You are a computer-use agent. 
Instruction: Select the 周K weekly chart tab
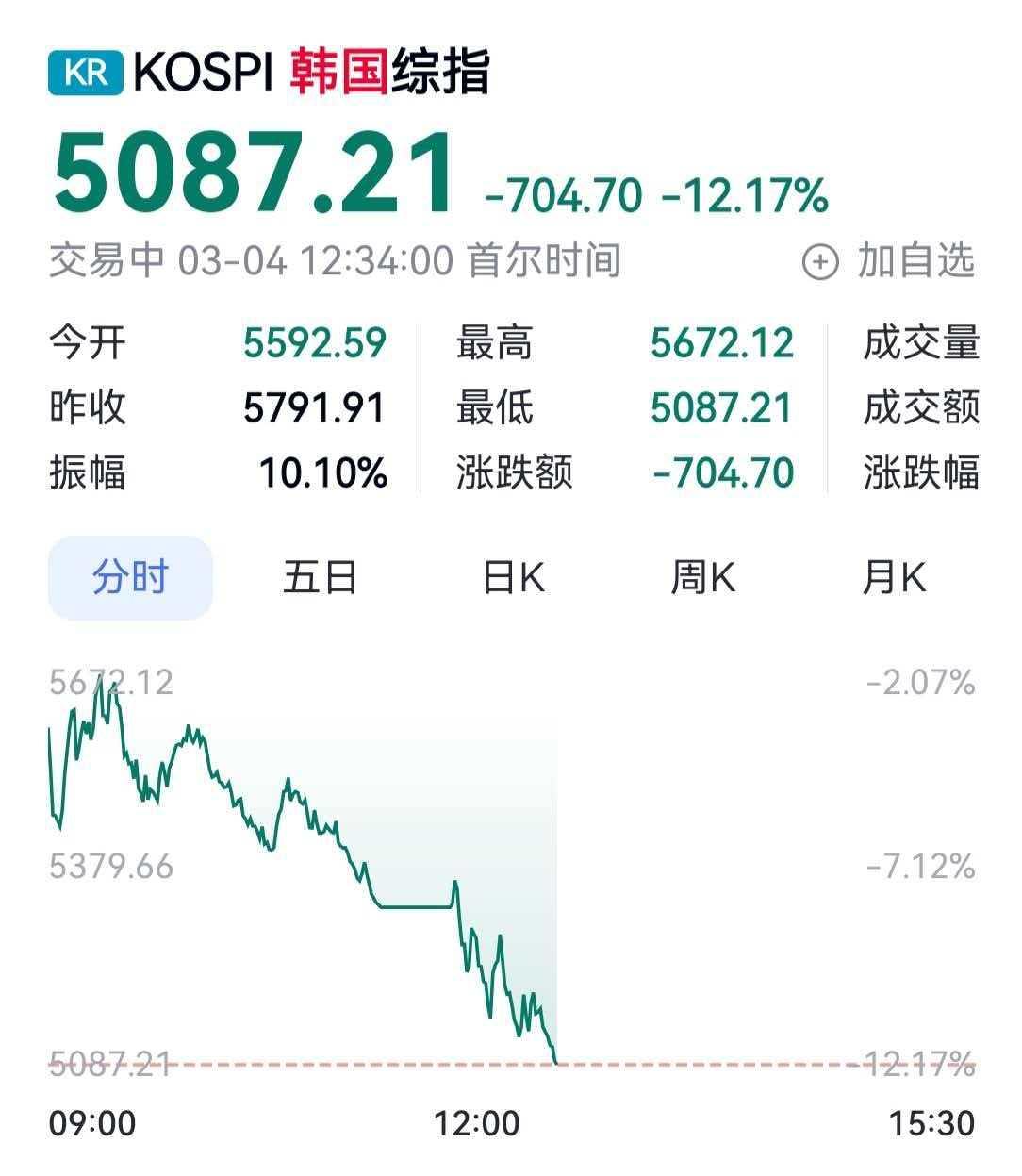click(703, 578)
